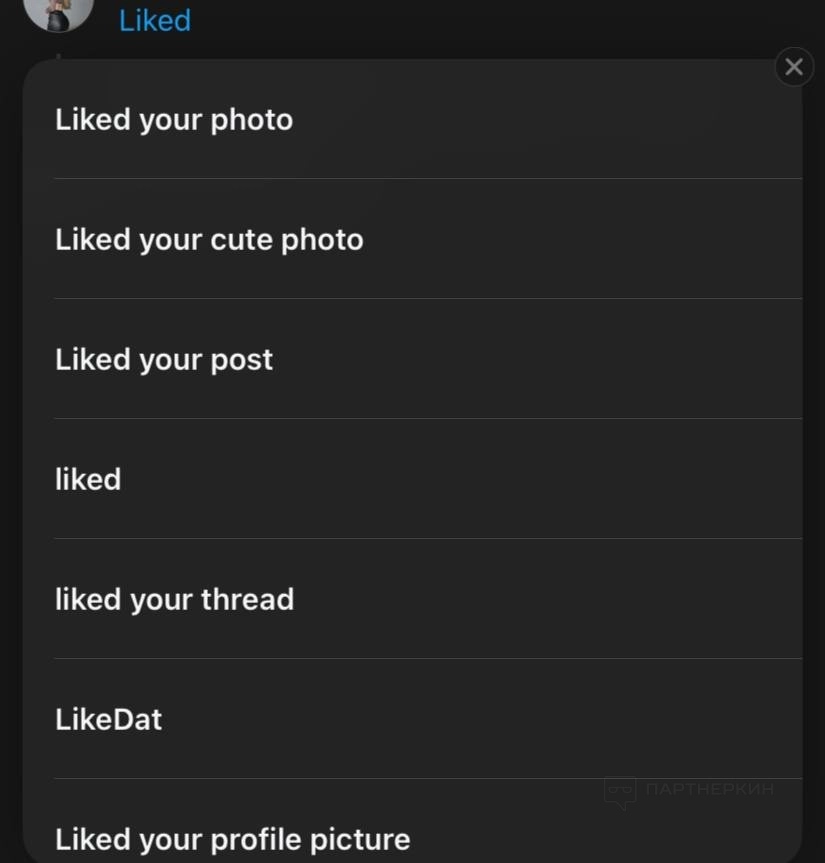The width and height of the screenshot is (825, 863).
Task: Select "Liked your profile picture" option
Action: pos(232,839)
